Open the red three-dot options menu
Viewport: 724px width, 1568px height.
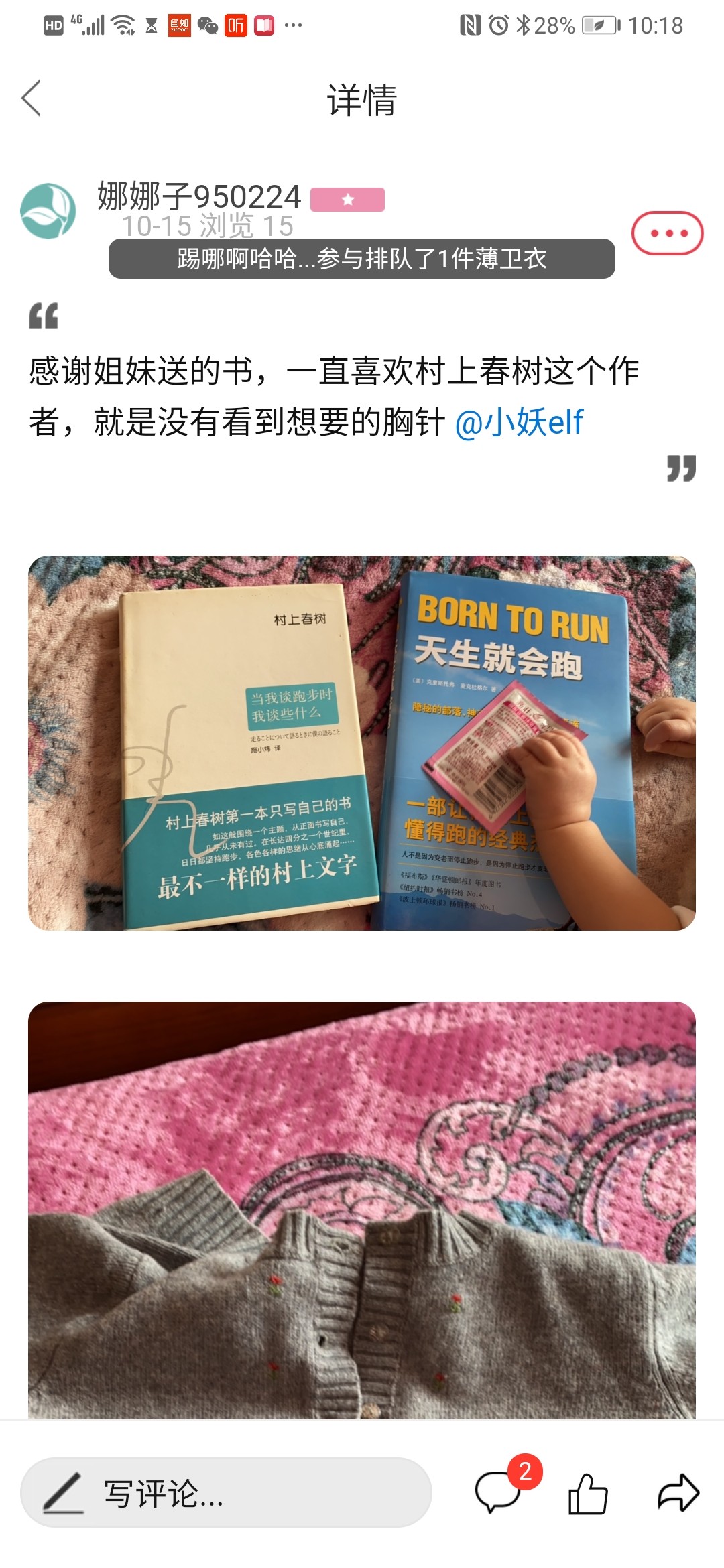point(667,233)
